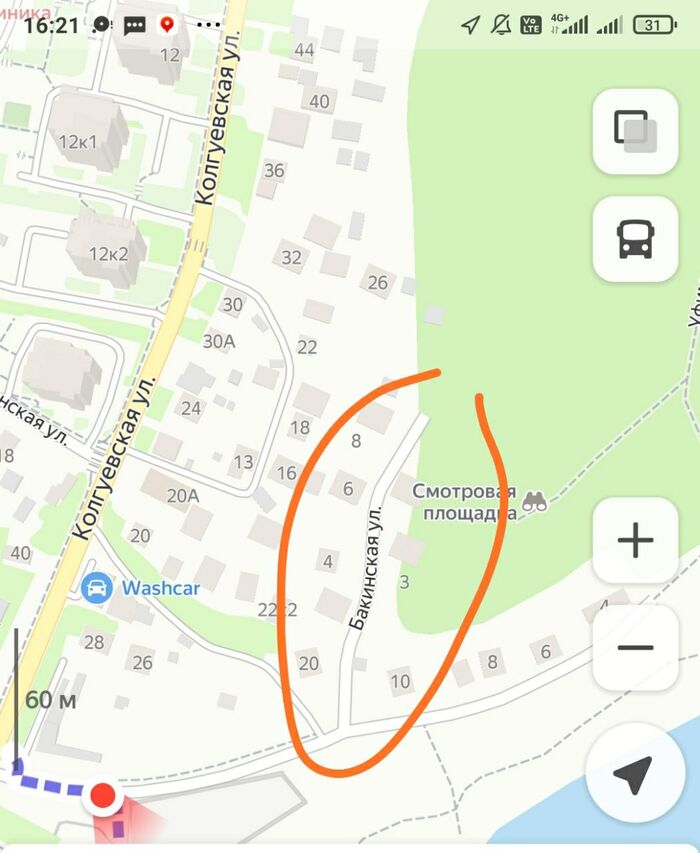Open the Washcar place marker
The height and width of the screenshot is (853, 700).
point(97,587)
